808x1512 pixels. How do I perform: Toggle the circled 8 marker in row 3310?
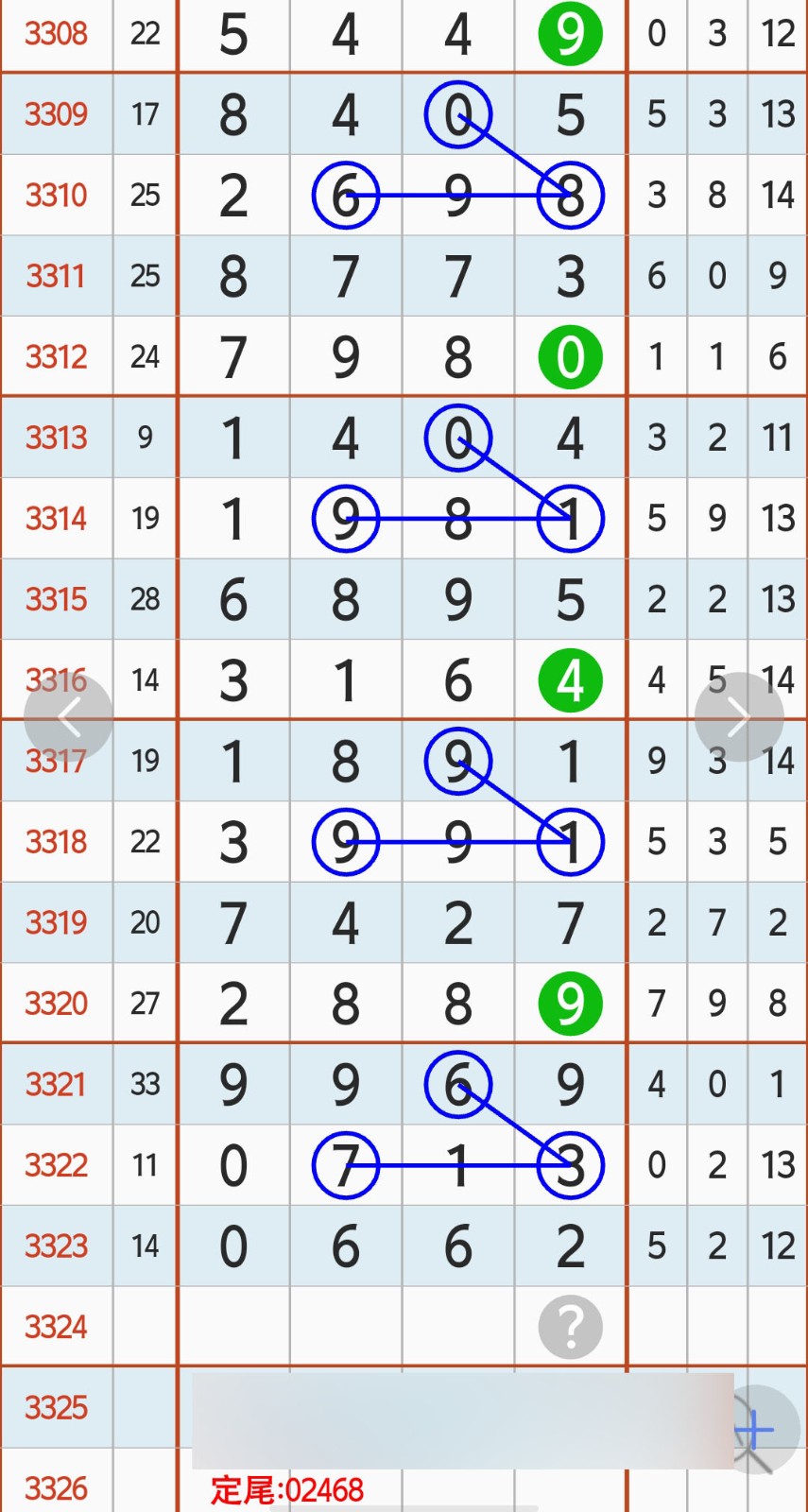click(x=569, y=195)
